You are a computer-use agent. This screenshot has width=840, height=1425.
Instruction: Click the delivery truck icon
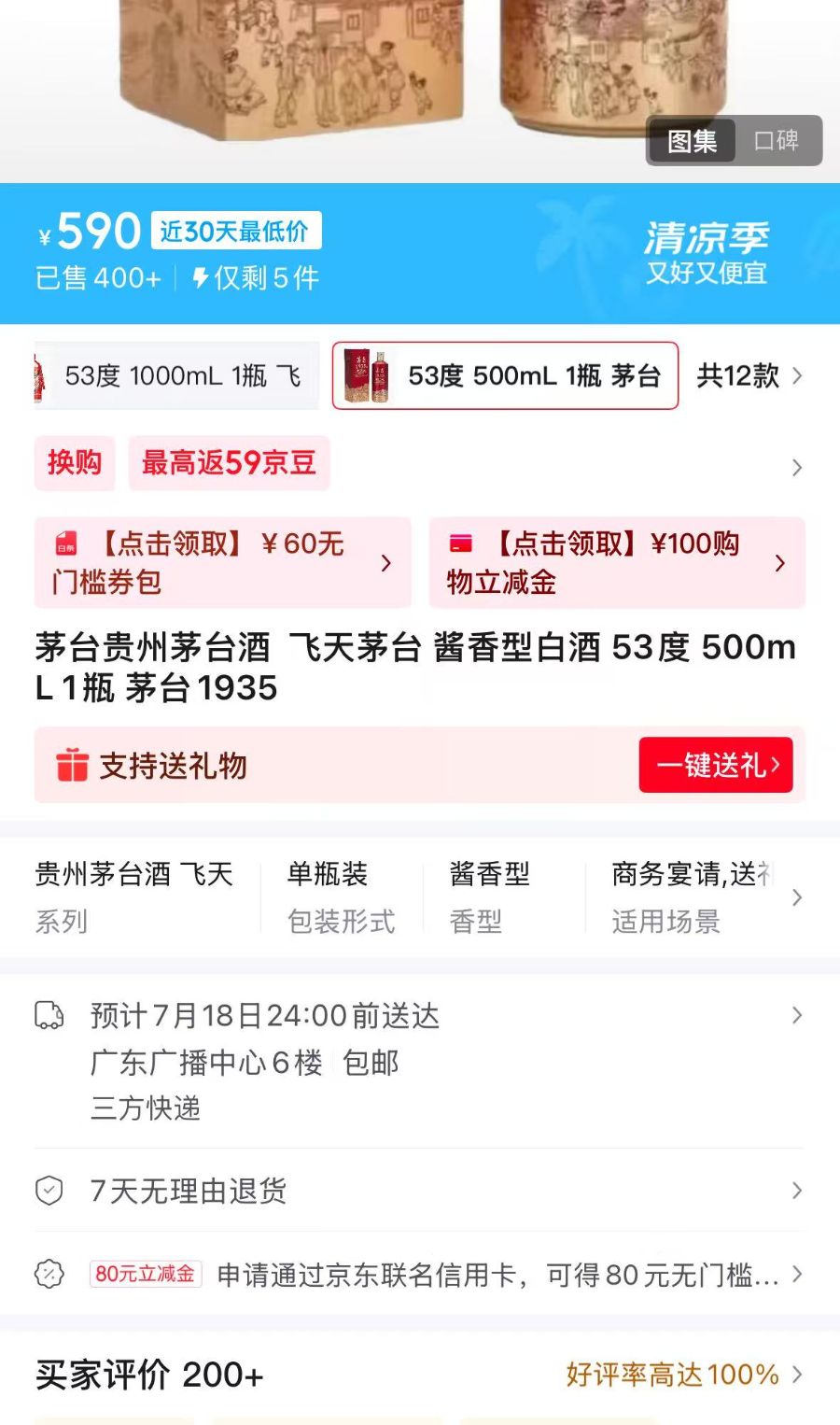[x=49, y=1015]
